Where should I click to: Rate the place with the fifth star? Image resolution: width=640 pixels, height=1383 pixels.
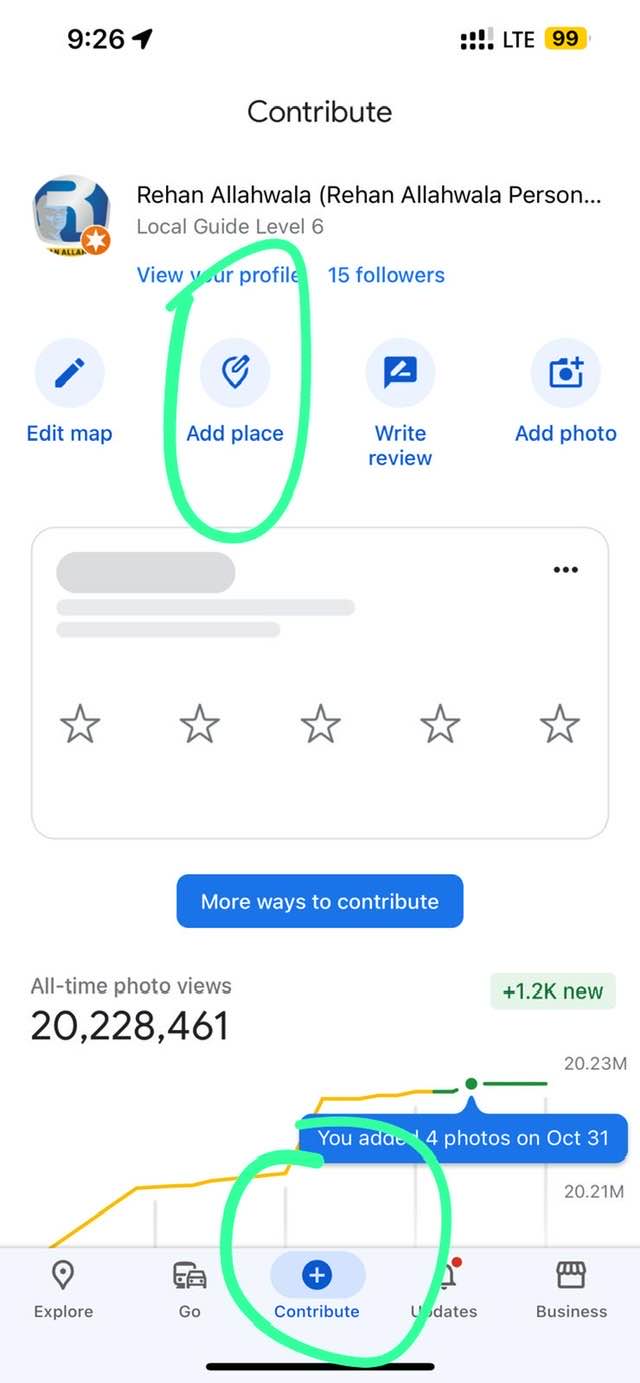[x=559, y=723]
